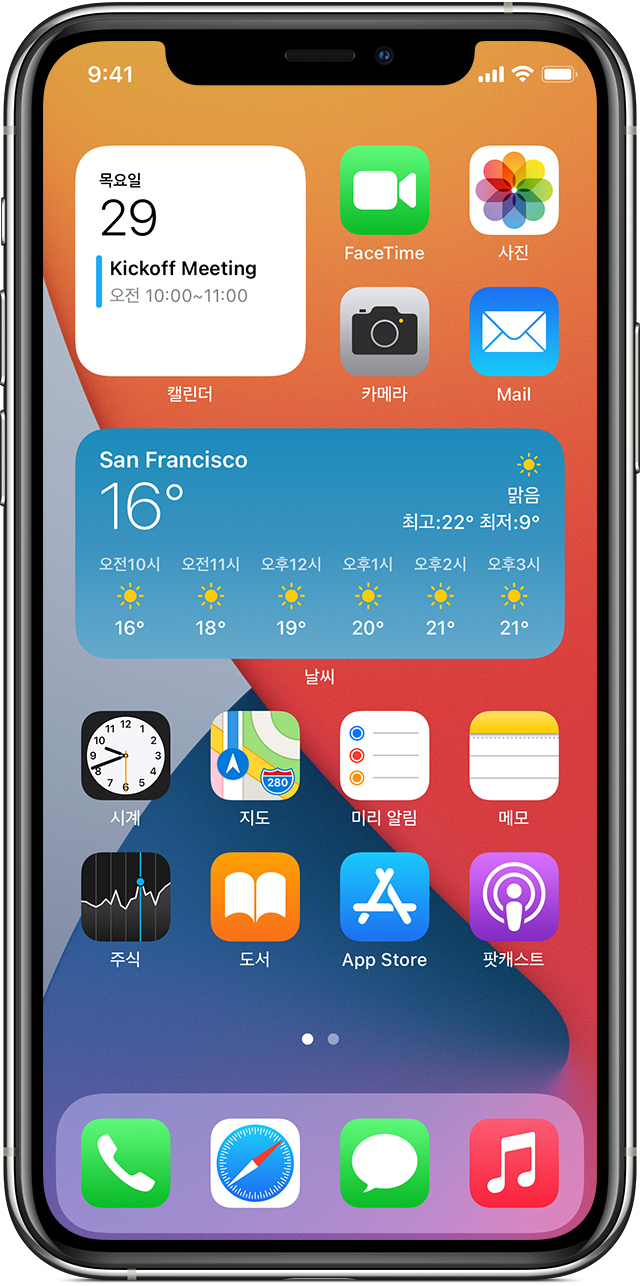Open the Phone app in the dock
The height and width of the screenshot is (1286, 640).
(x=125, y=1163)
